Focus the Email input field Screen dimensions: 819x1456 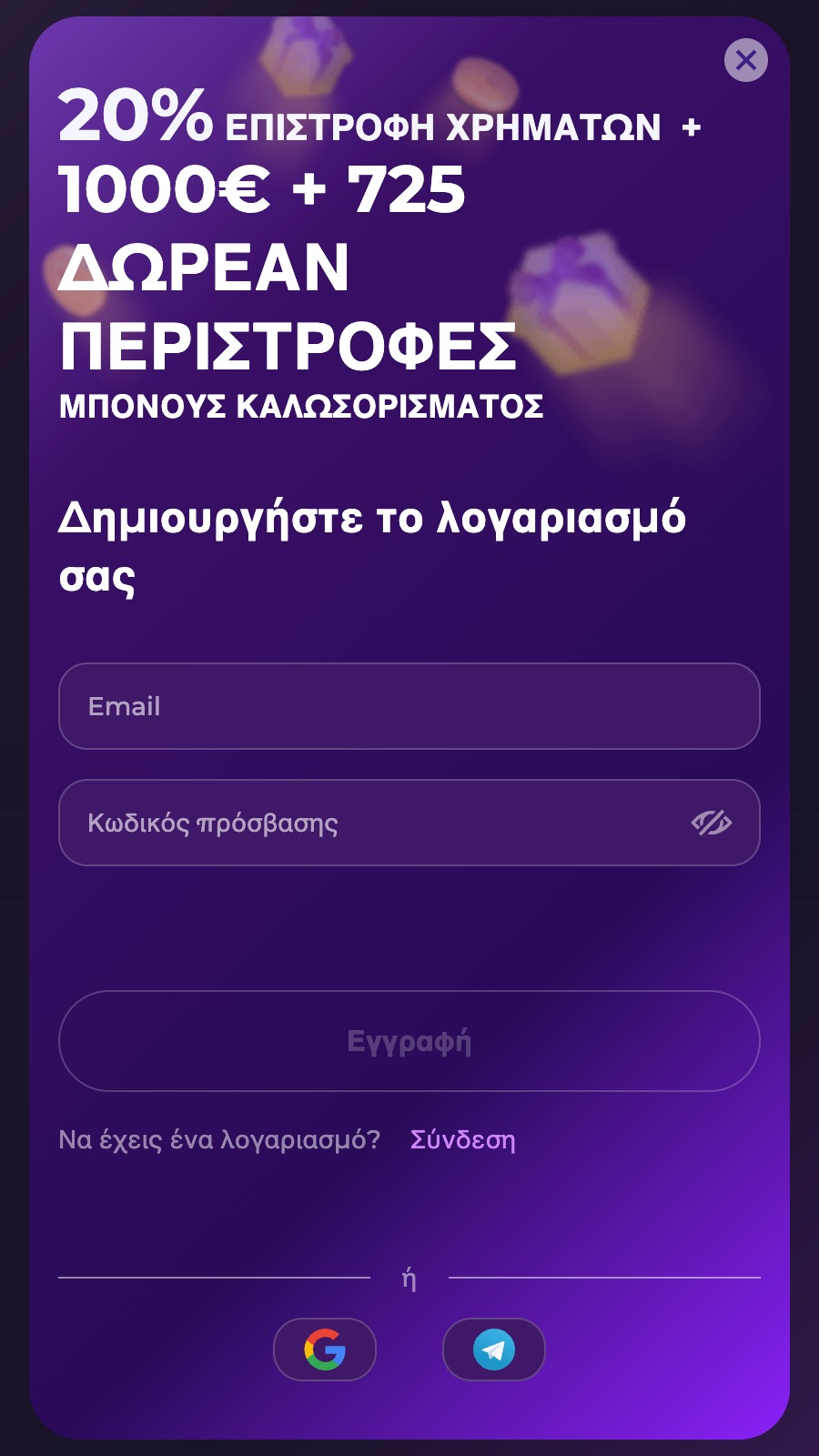coord(409,706)
